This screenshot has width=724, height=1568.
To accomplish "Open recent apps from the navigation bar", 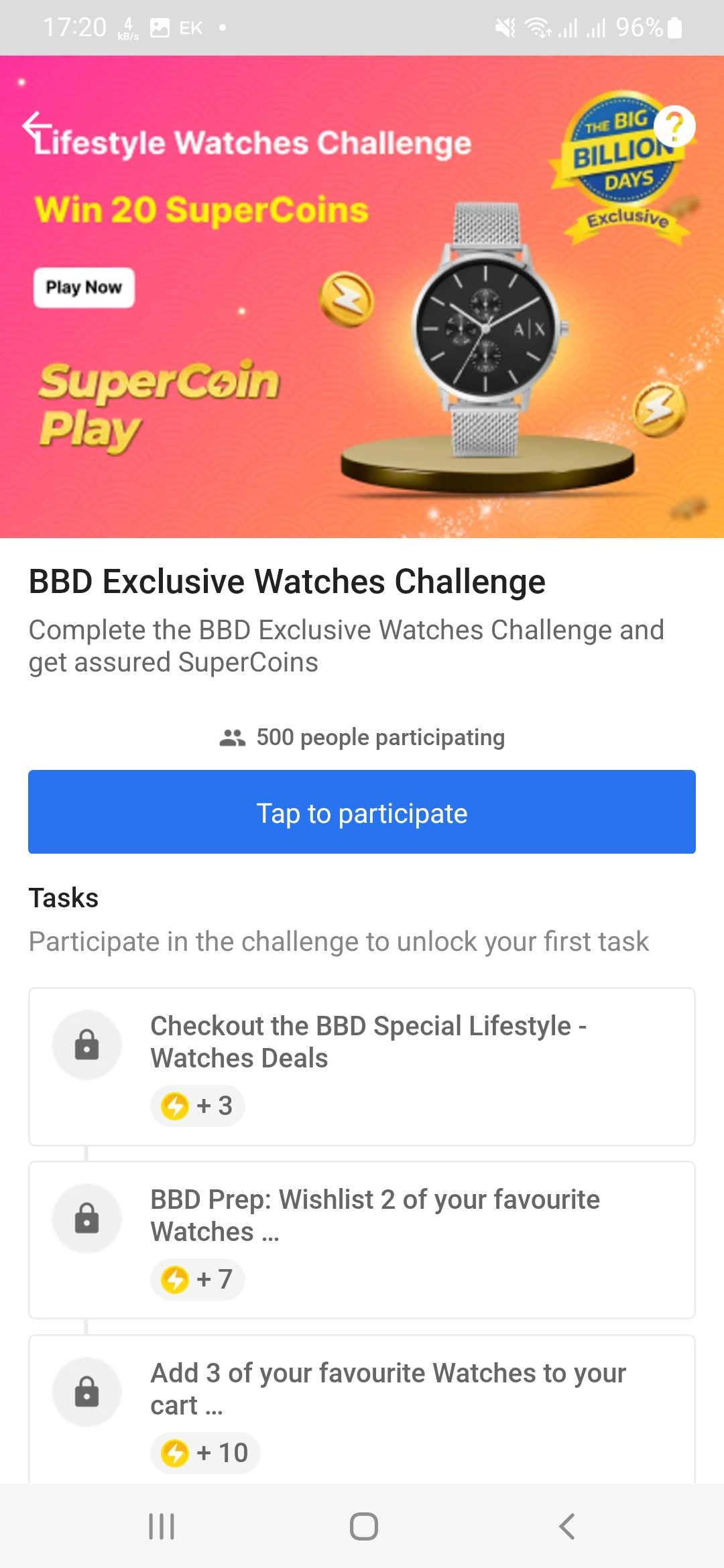I will tap(162, 1526).
